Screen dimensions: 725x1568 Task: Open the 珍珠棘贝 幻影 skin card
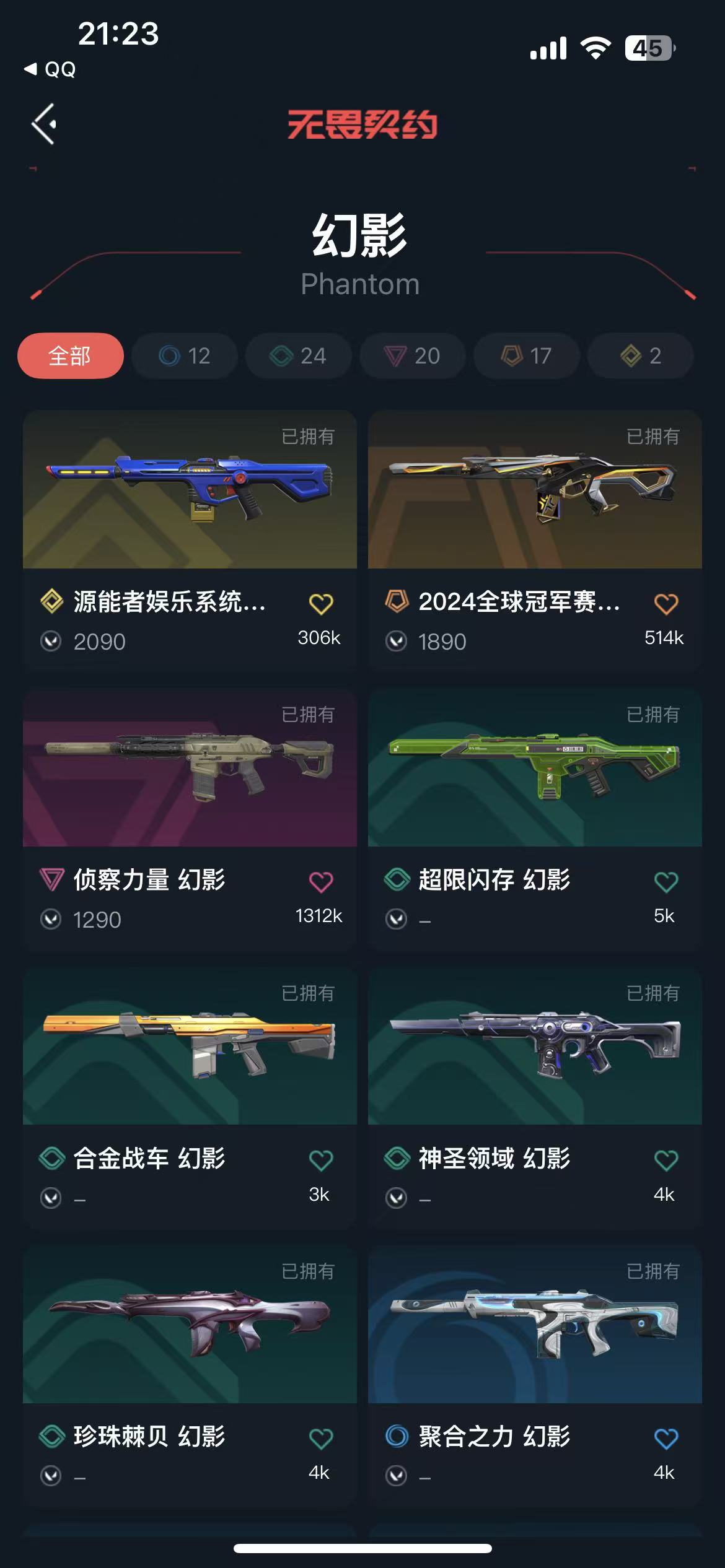point(190,1325)
